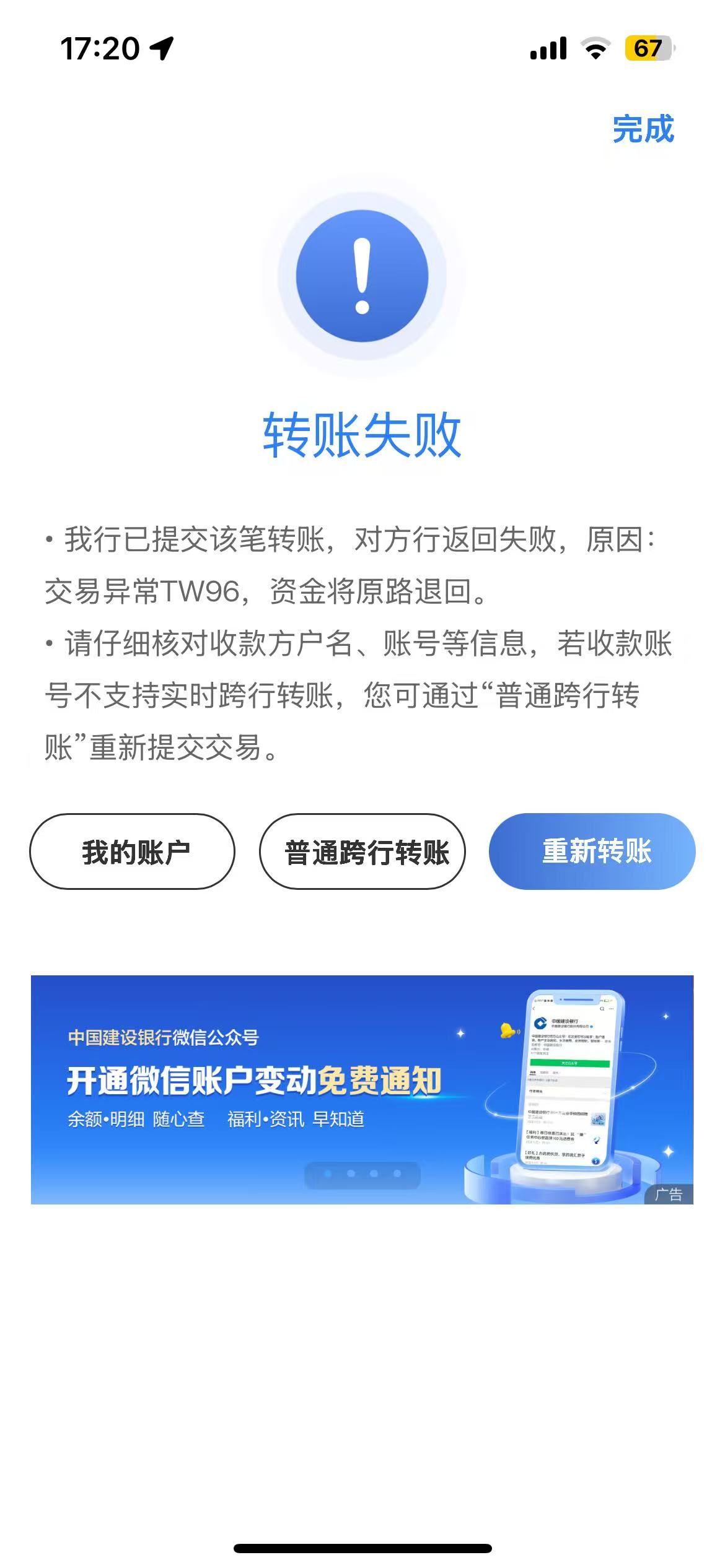Image resolution: width=725 pixels, height=1568 pixels.
Task: Tap 完成 to finish
Action: [x=643, y=129]
